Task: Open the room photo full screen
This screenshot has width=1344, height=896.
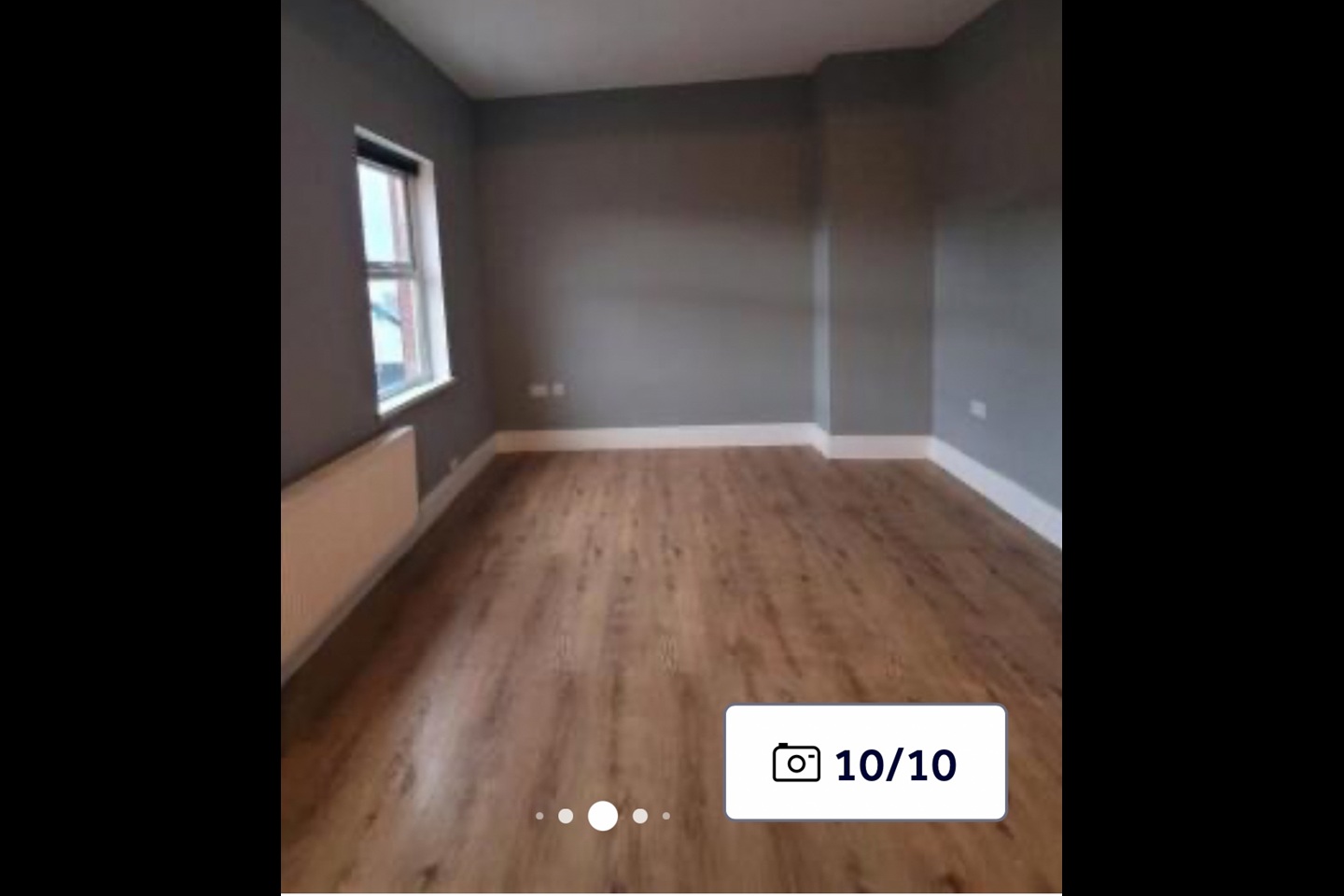Action: click(670, 373)
